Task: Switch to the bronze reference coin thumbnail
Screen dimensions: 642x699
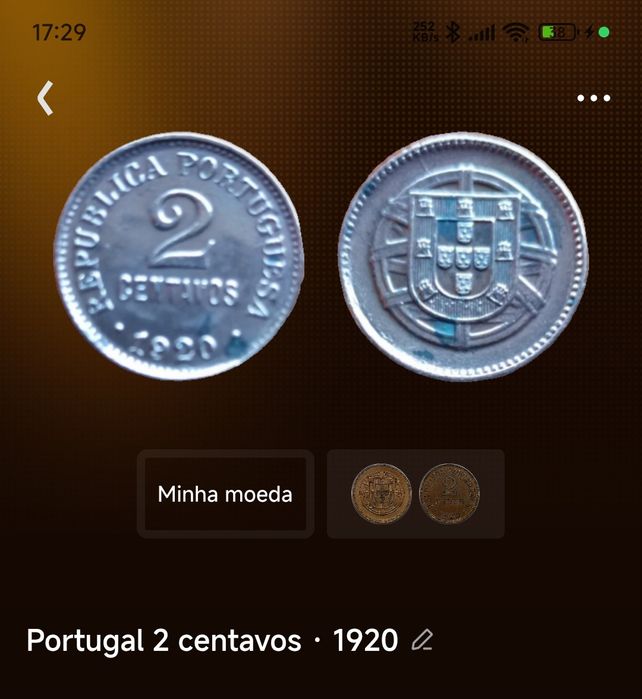Action: click(415, 494)
